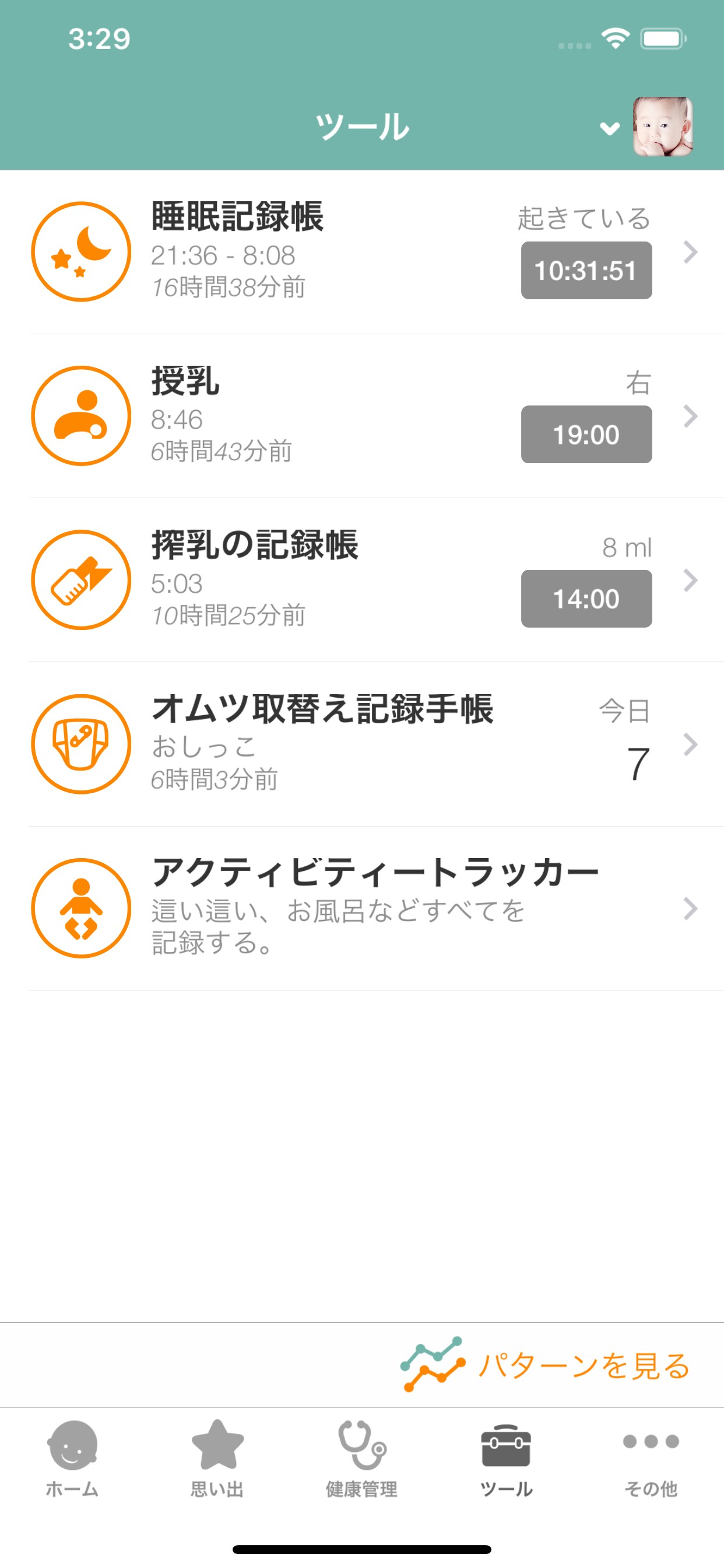Open the baby profile dropdown
The image size is (724, 1568).
point(646,127)
